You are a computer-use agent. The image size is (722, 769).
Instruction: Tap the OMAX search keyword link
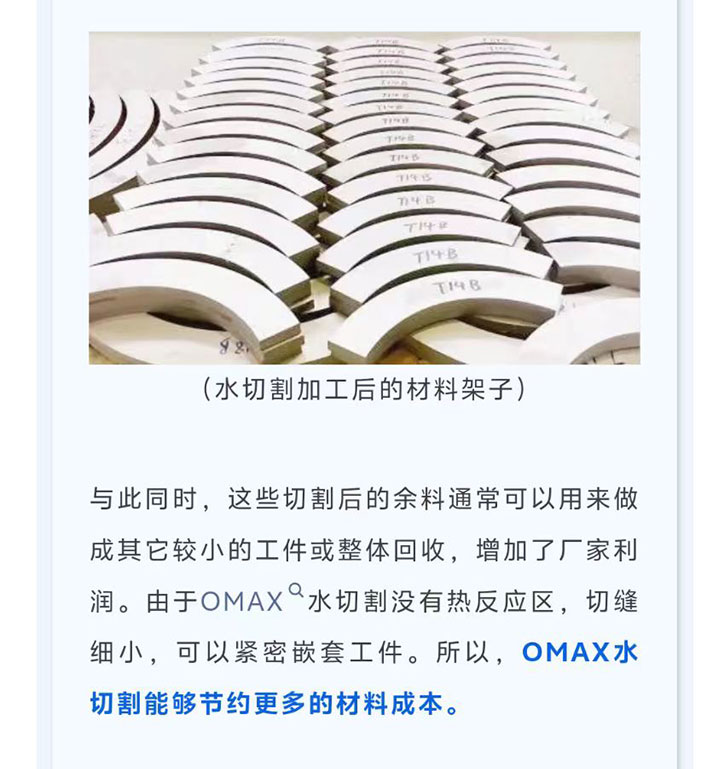250,601
